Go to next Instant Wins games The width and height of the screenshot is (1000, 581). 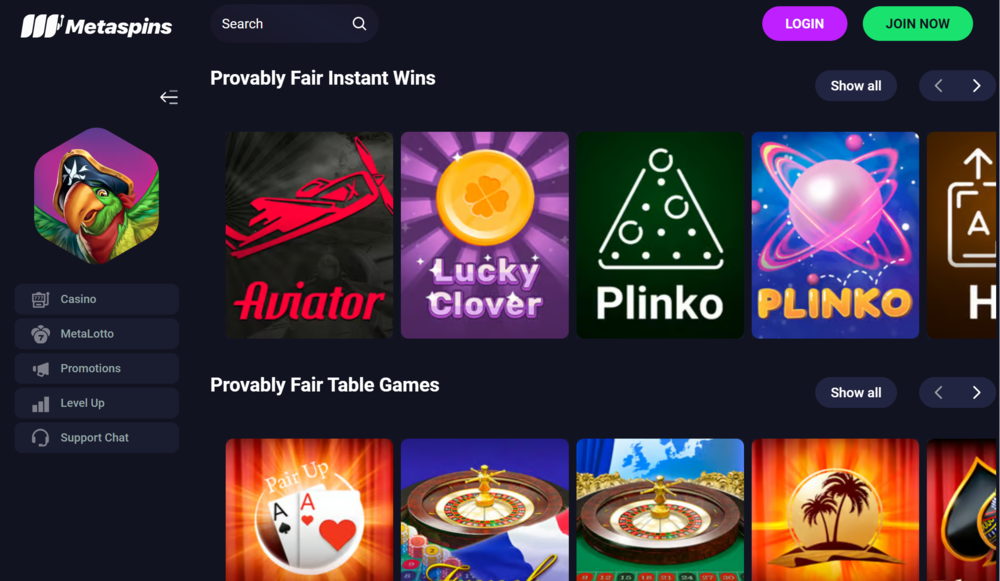tap(976, 86)
